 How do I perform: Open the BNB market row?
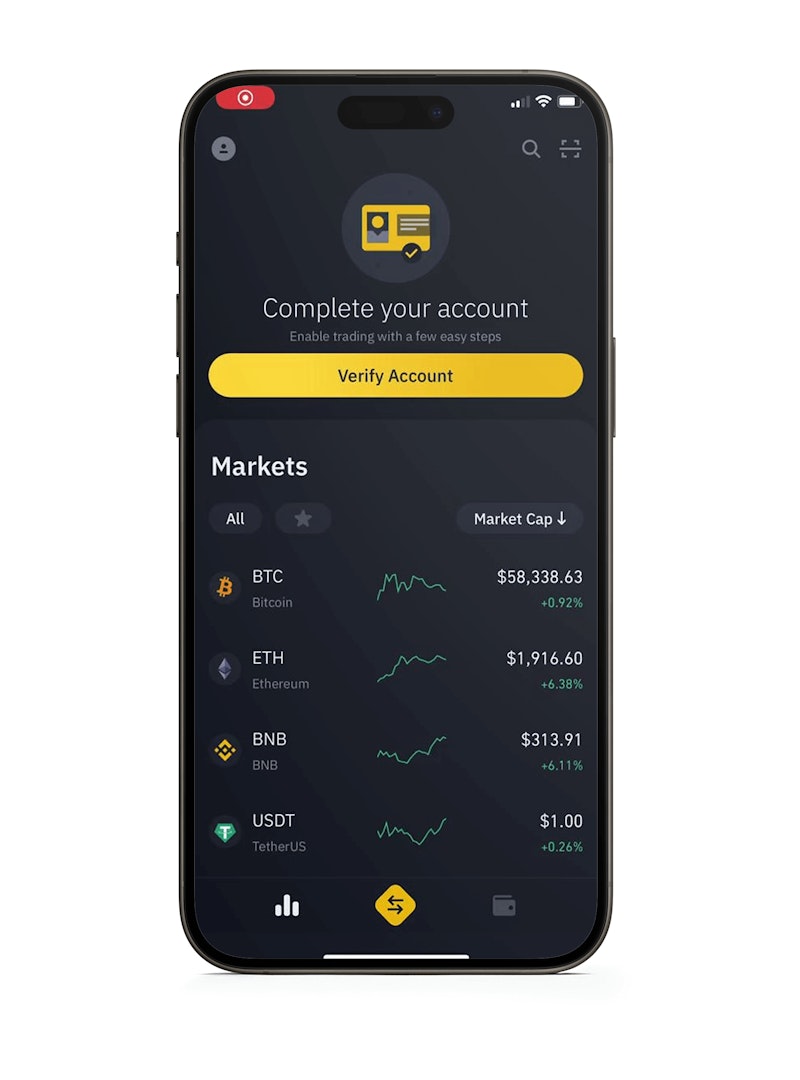point(395,751)
